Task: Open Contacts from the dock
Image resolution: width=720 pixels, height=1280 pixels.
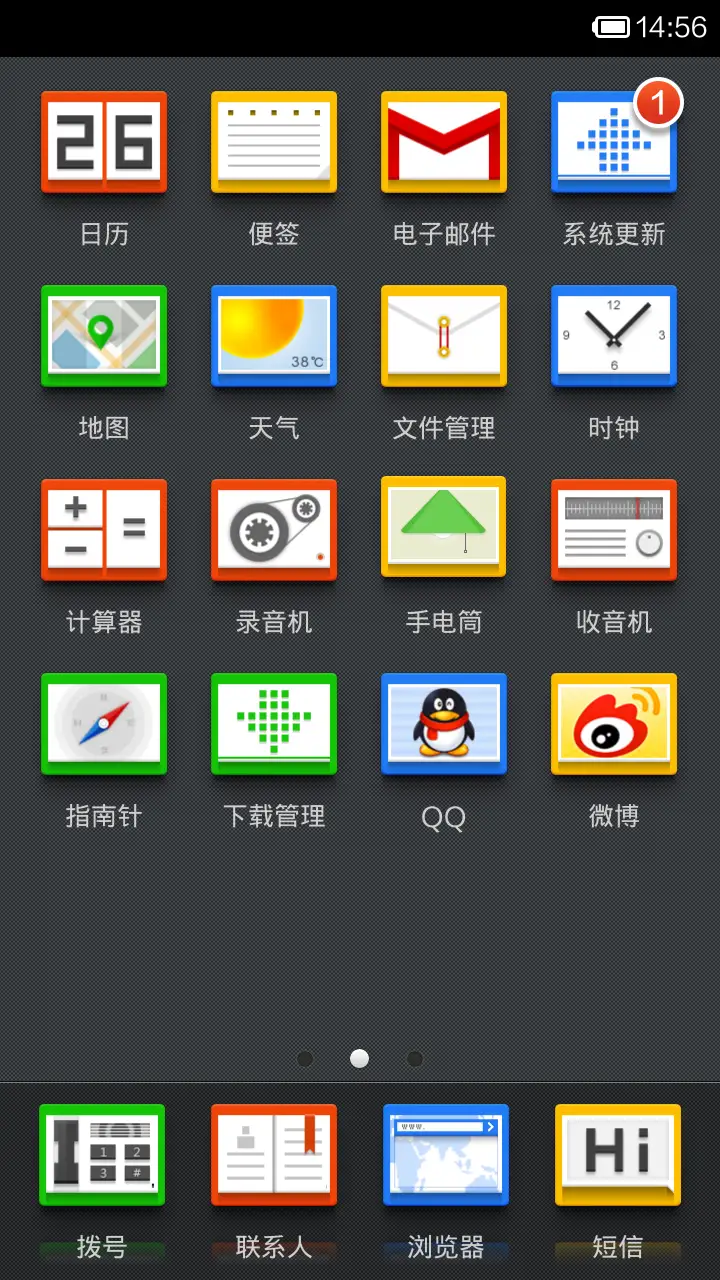Action: (273, 1155)
